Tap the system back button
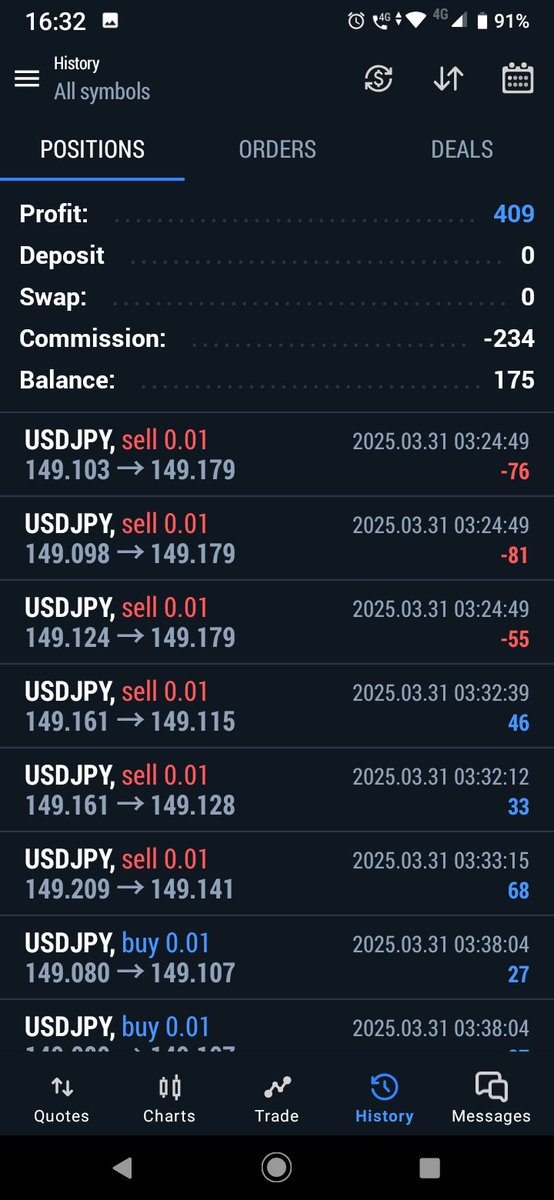Image resolution: width=554 pixels, height=1200 pixels. [x=122, y=1167]
